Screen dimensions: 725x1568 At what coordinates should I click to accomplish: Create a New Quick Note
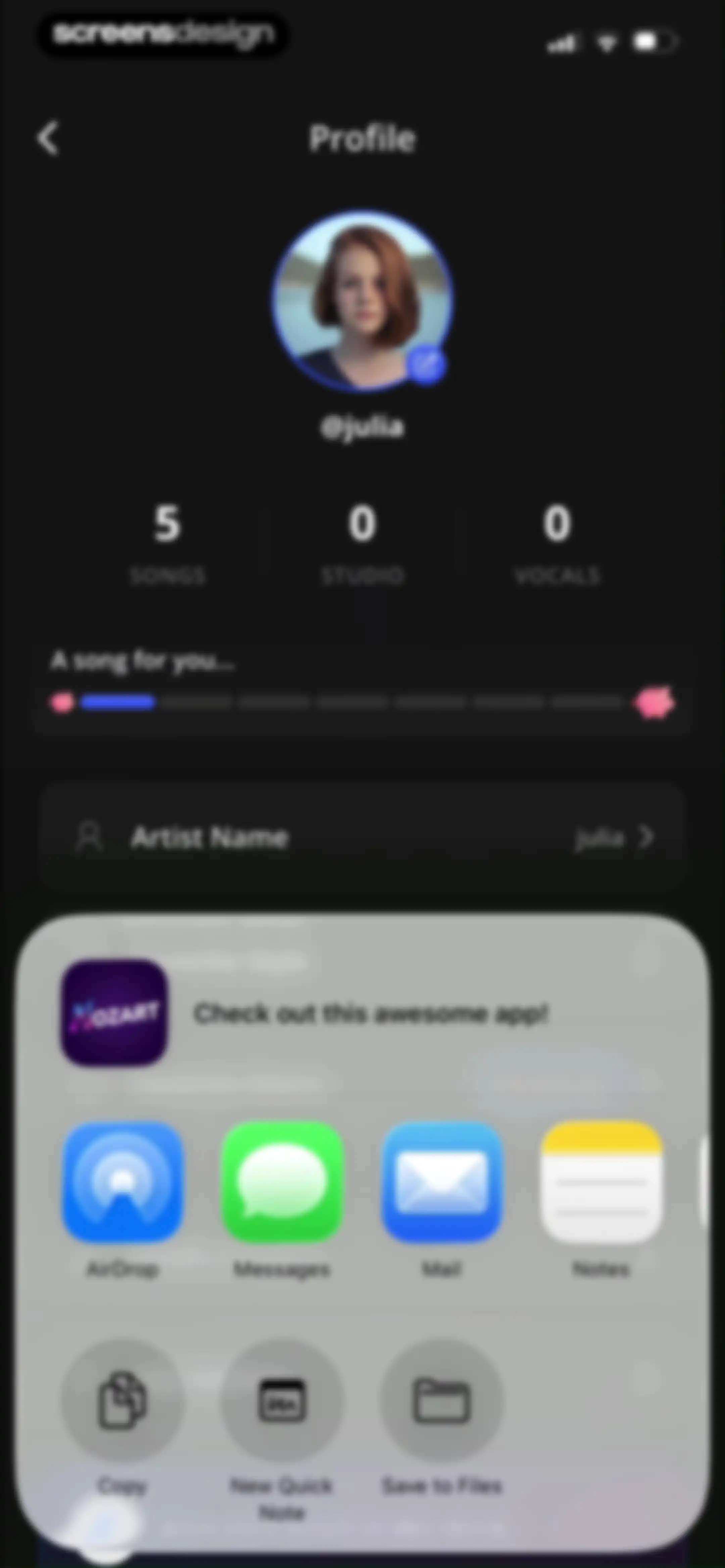pyautogui.click(x=283, y=1399)
